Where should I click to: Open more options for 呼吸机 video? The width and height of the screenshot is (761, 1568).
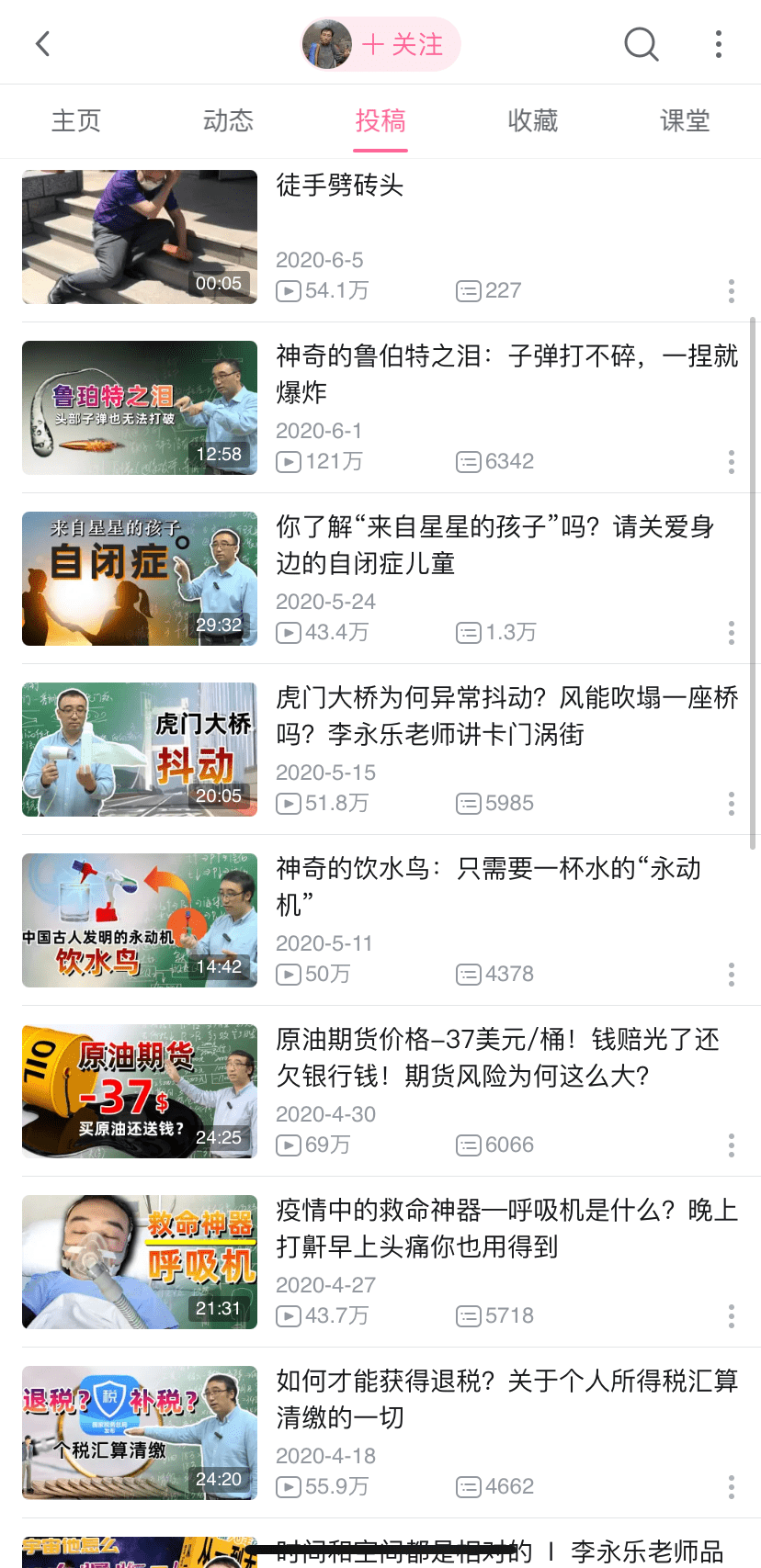(732, 1316)
